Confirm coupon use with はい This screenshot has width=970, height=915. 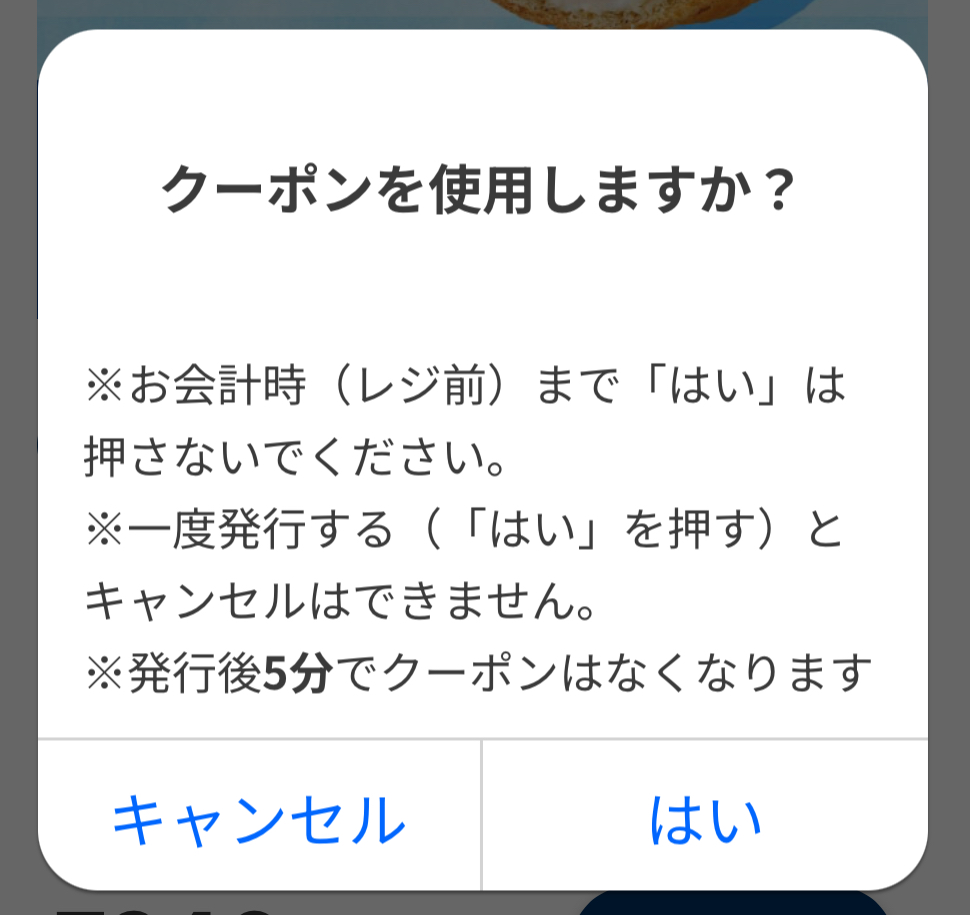click(x=705, y=819)
